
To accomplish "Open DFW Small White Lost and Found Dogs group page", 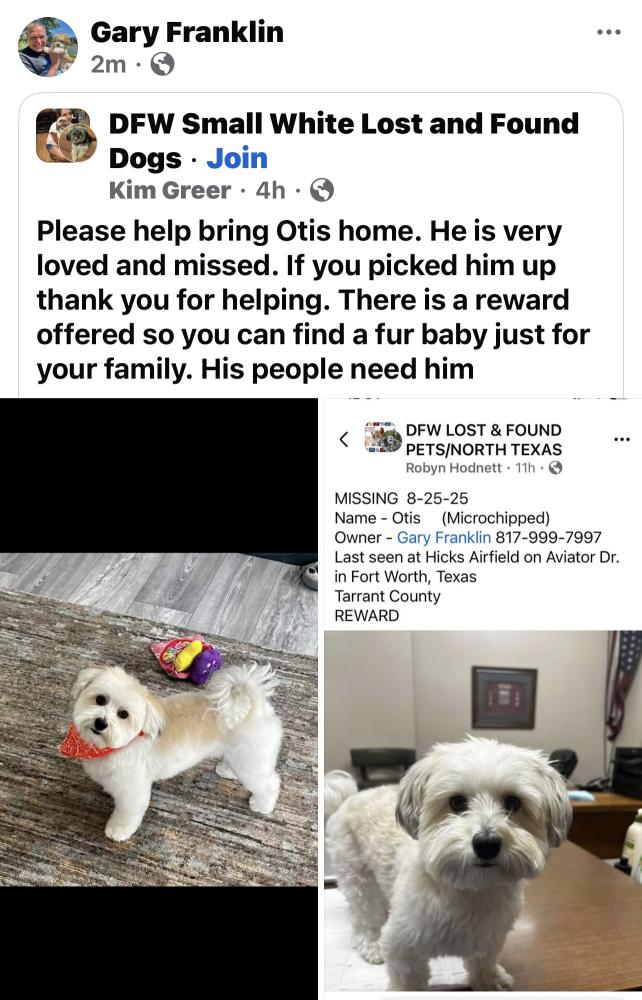I will point(343,124).
